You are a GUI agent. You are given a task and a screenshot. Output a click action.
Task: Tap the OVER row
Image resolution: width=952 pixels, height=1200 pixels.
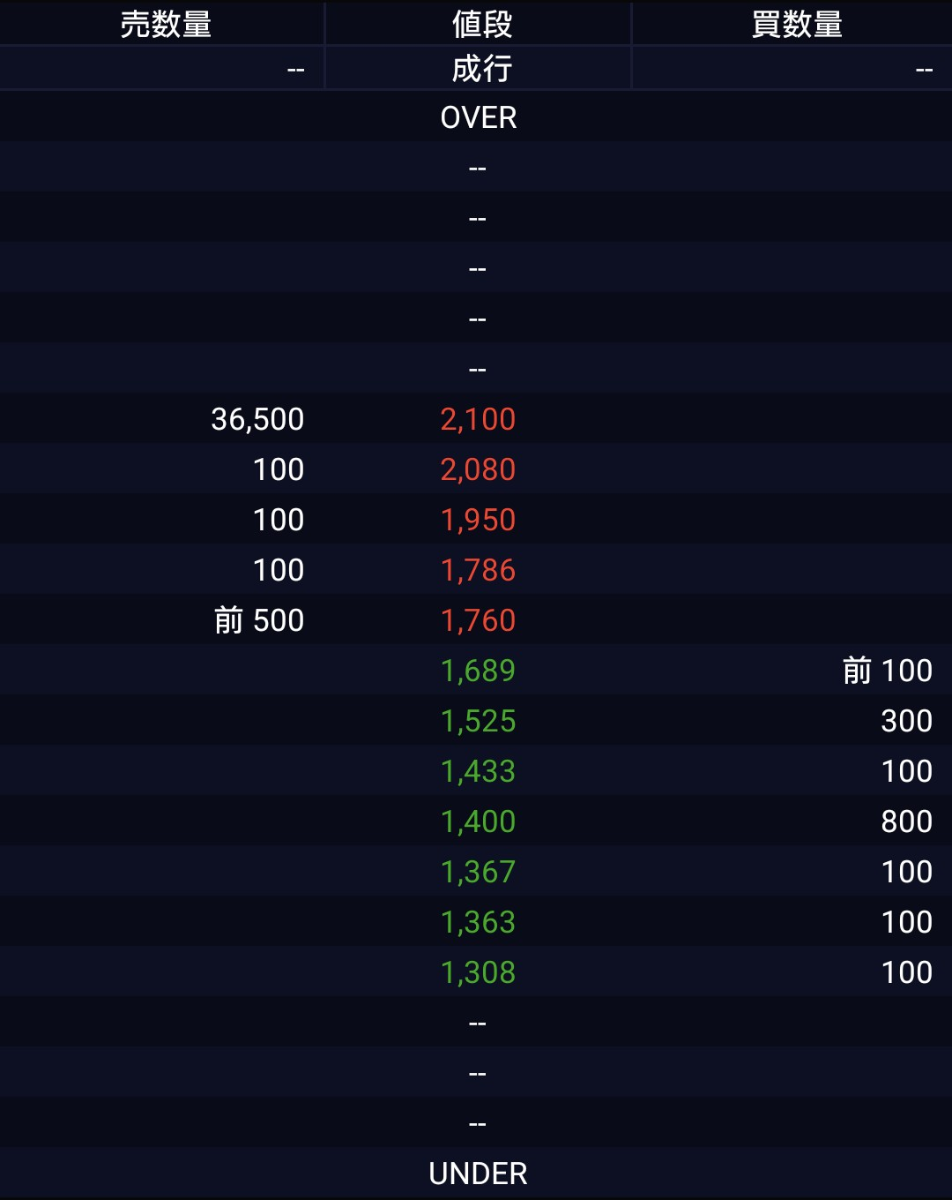(478, 118)
